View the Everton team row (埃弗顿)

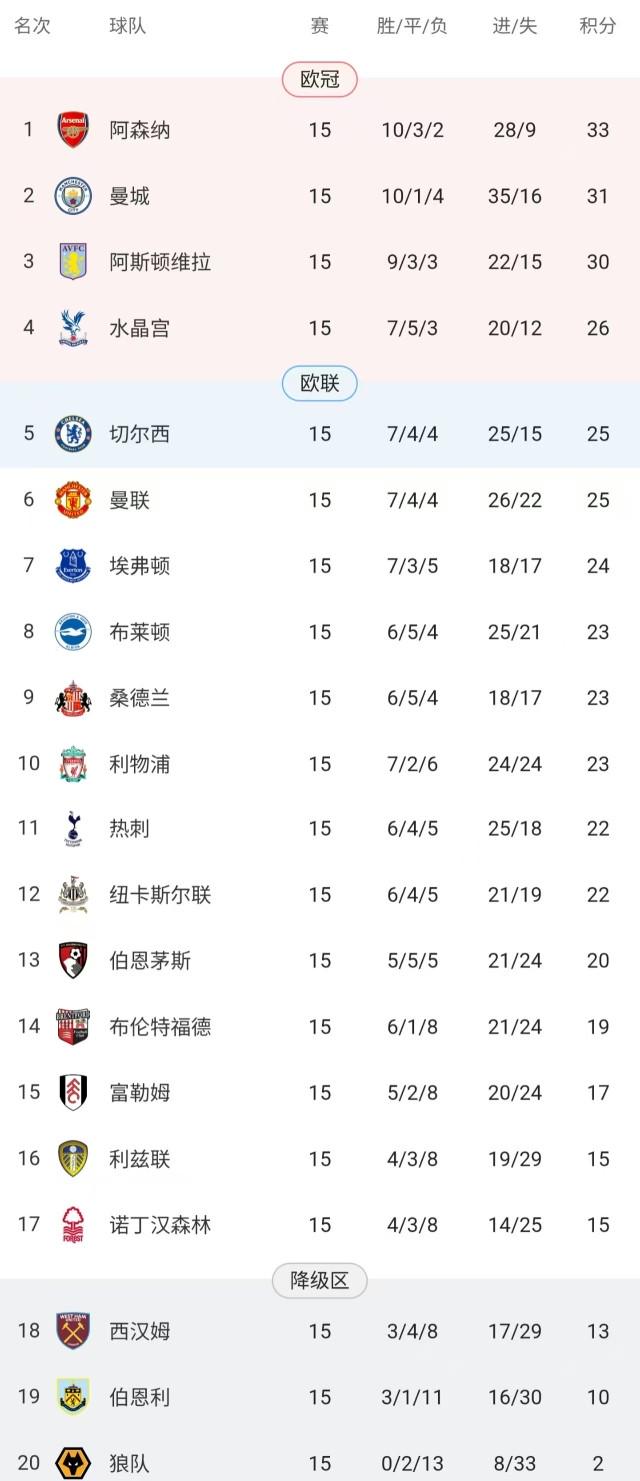click(140, 566)
